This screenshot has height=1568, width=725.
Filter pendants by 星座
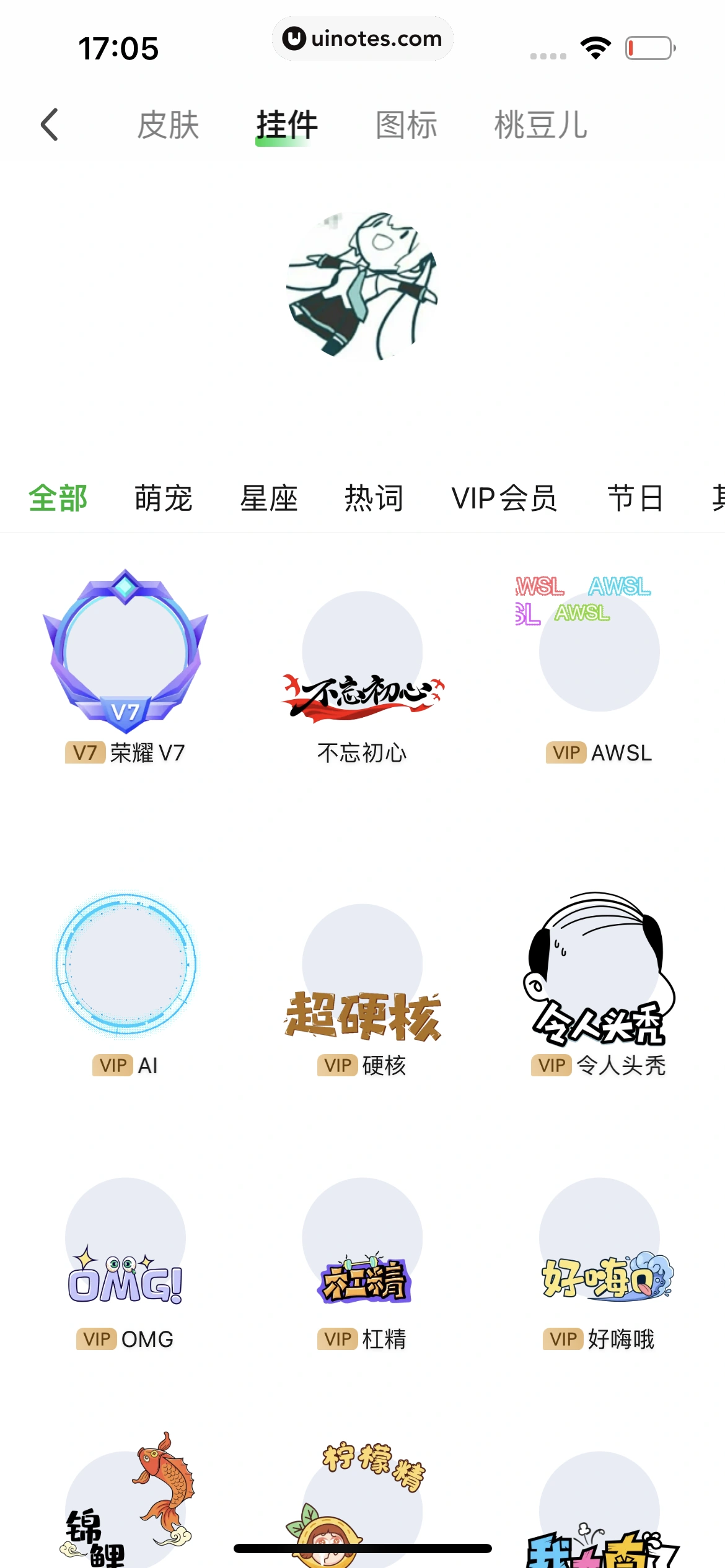pyautogui.click(x=269, y=499)
